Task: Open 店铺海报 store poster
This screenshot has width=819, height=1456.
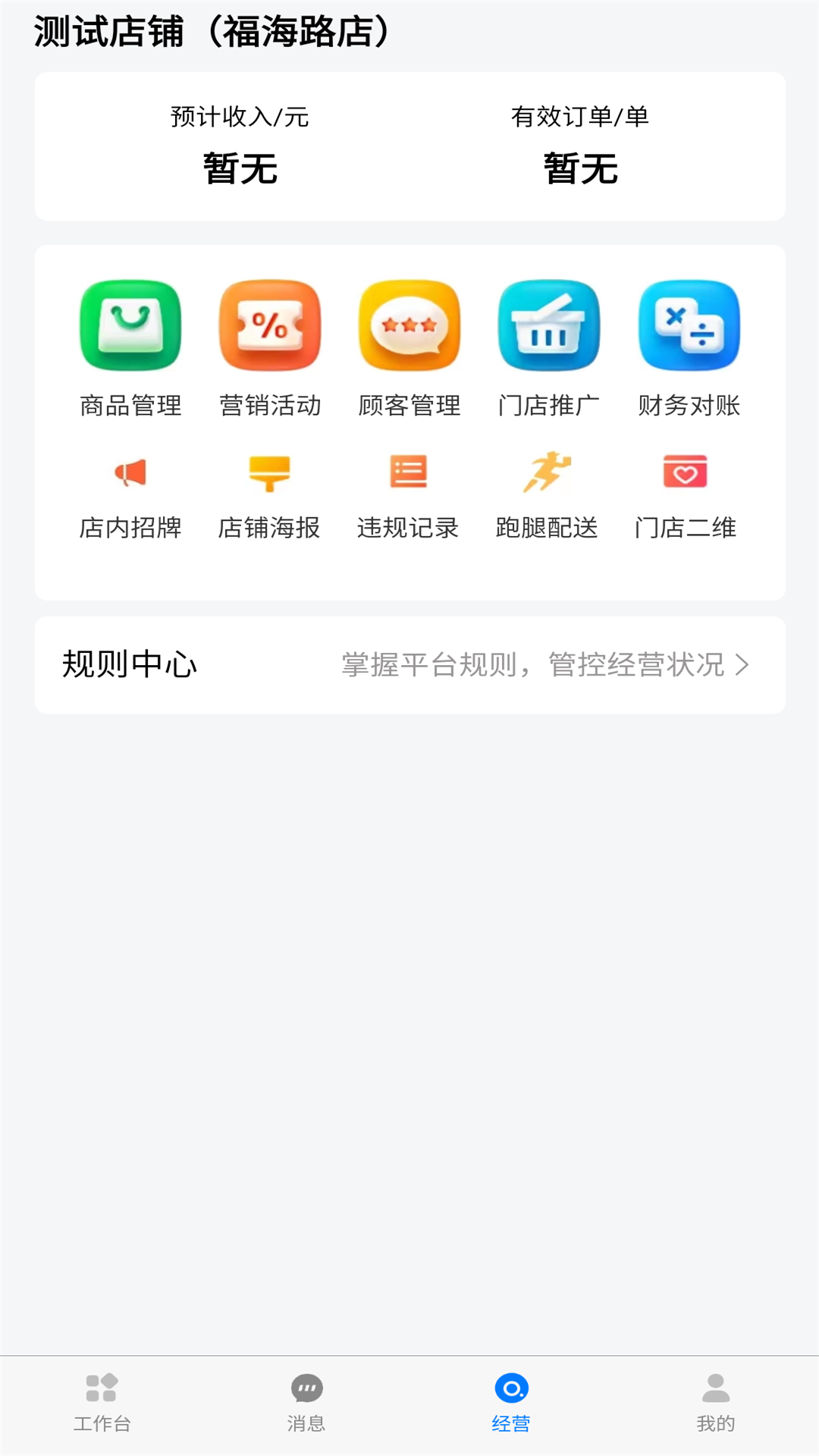Action: (x=269, y=494)
